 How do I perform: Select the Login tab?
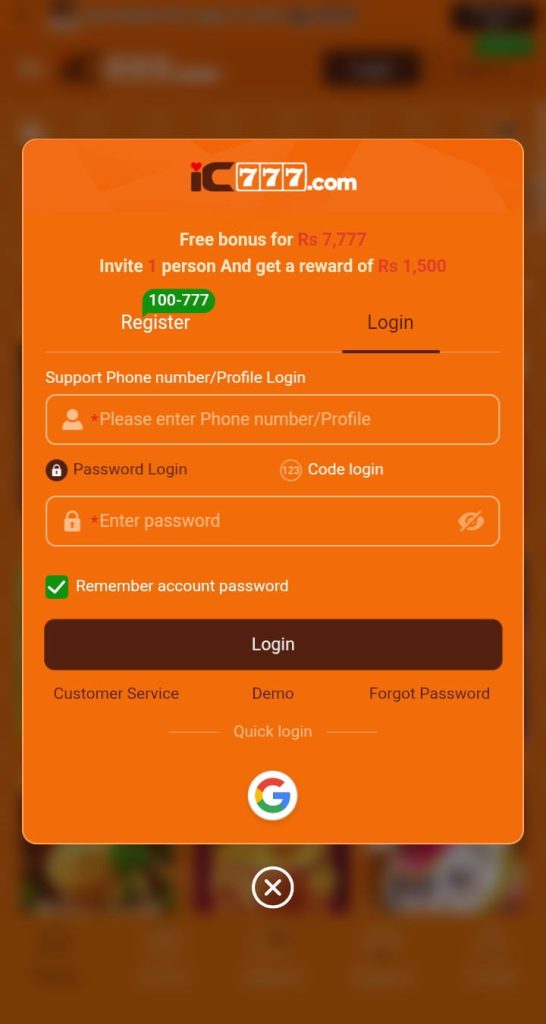click(390, 323)
